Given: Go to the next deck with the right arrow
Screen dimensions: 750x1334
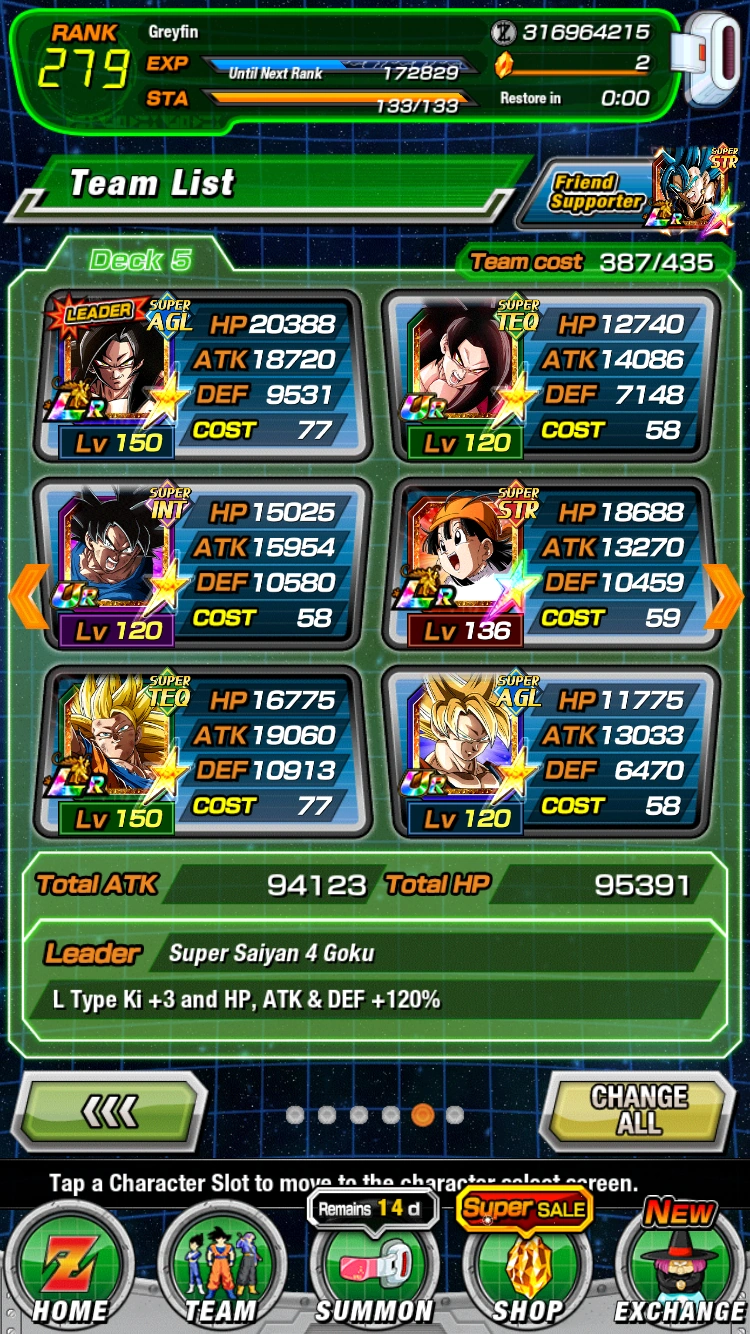Looking at the screenshot, I should 723,595.
